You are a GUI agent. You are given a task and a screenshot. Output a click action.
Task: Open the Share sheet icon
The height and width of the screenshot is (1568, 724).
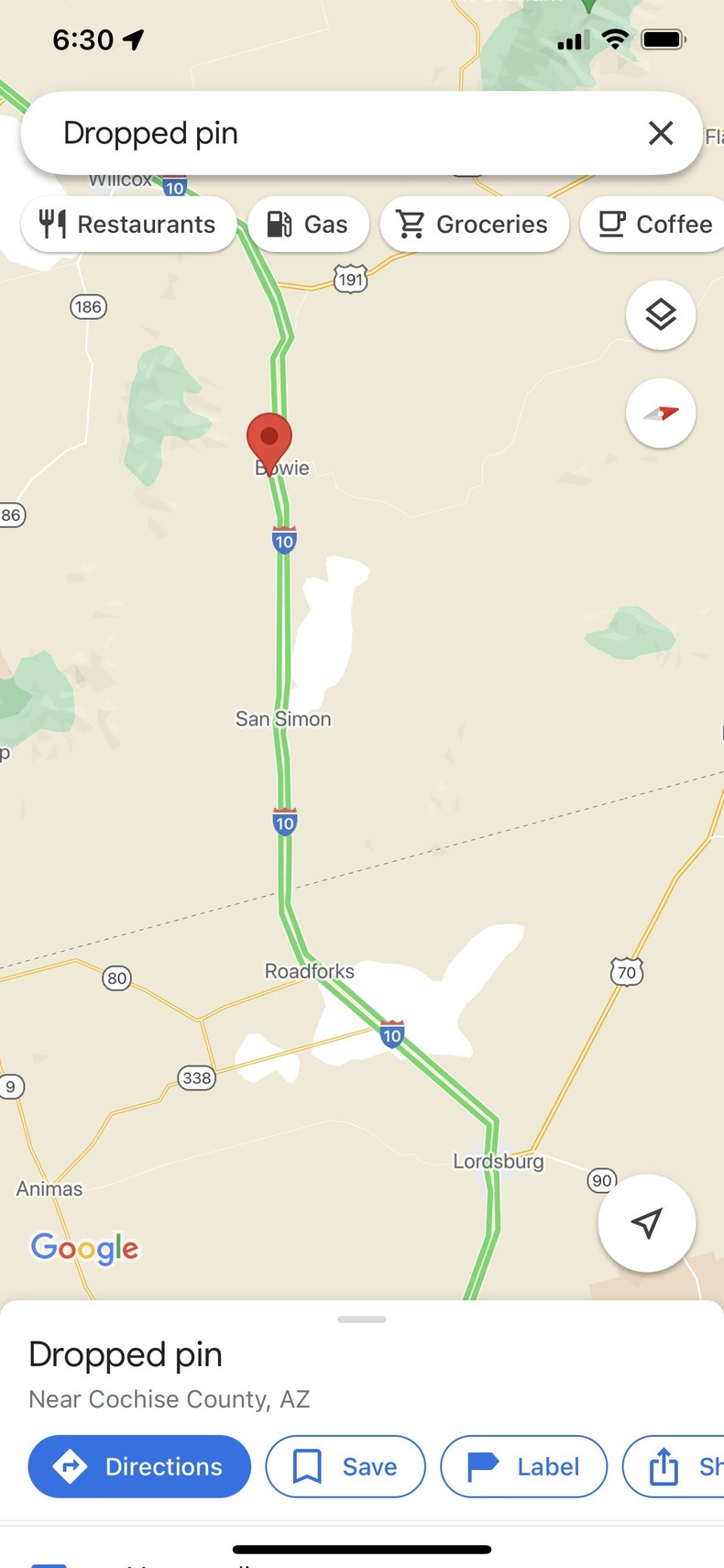(x=662, y=1466)
